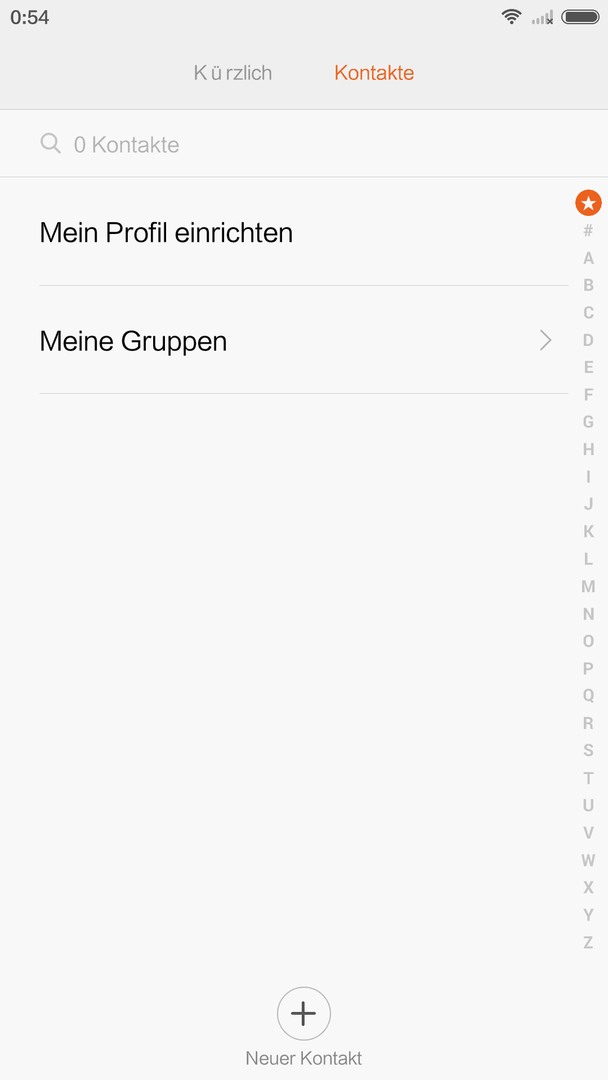This screenshot has width=608, height=1080.
Task: Jump to letter Z in index
Action: coord(588,942)
